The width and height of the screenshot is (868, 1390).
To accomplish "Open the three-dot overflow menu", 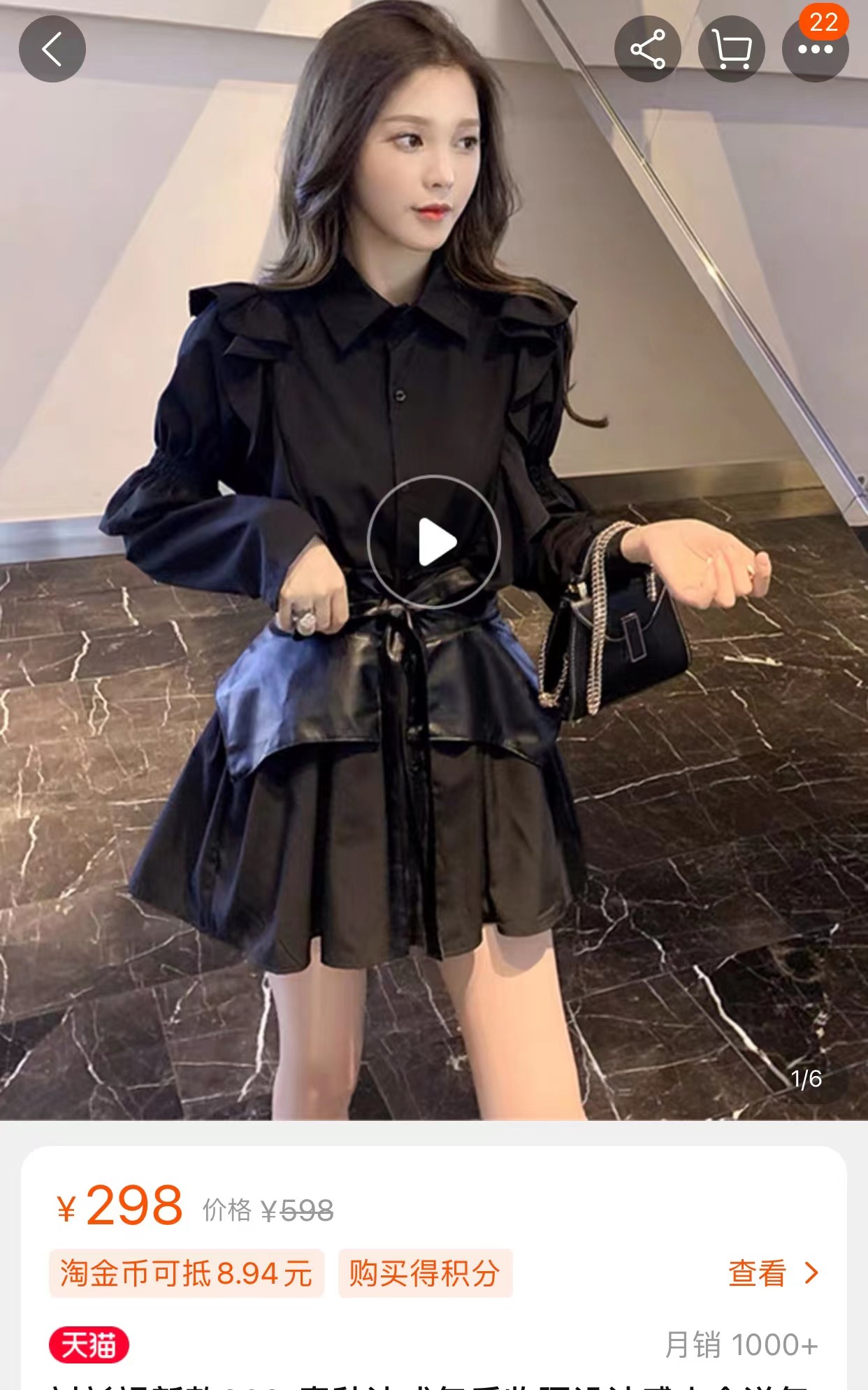I will coord(815,50).
